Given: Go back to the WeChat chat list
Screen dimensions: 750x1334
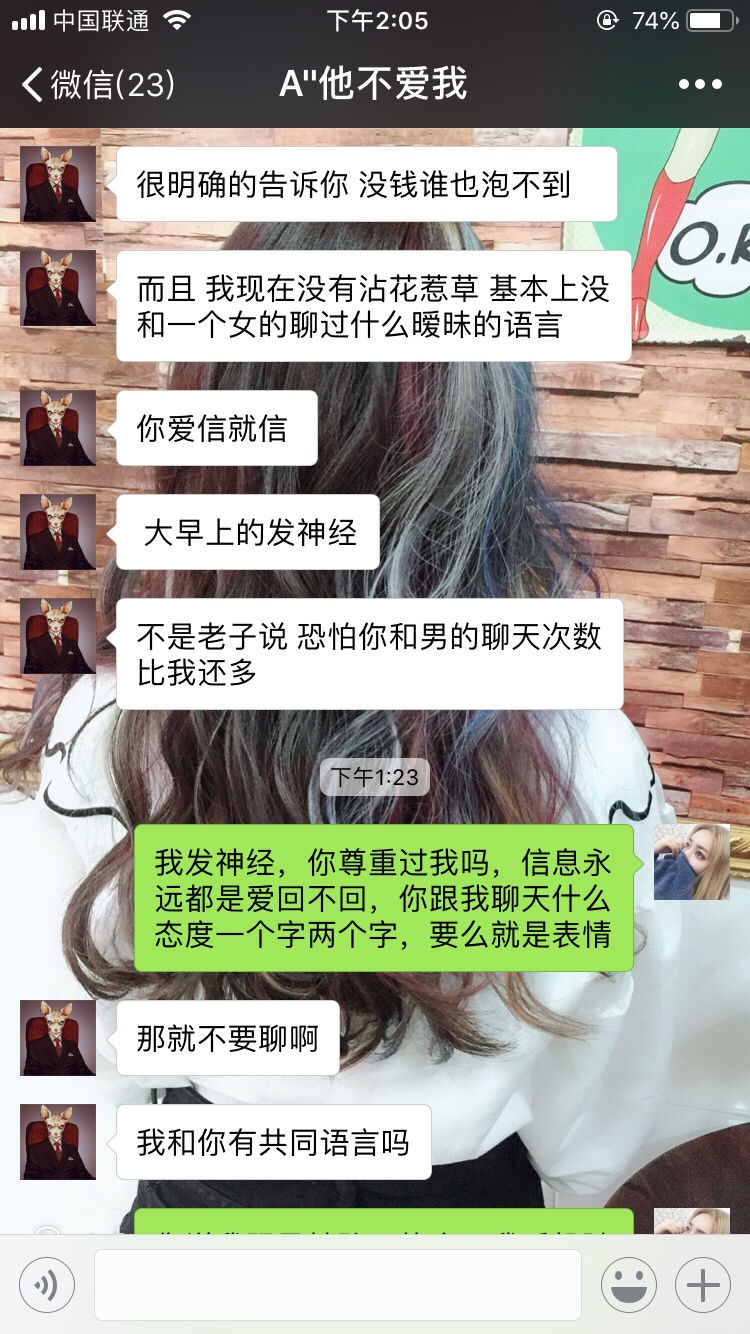Looking at the screenshot, I should 98,84.
